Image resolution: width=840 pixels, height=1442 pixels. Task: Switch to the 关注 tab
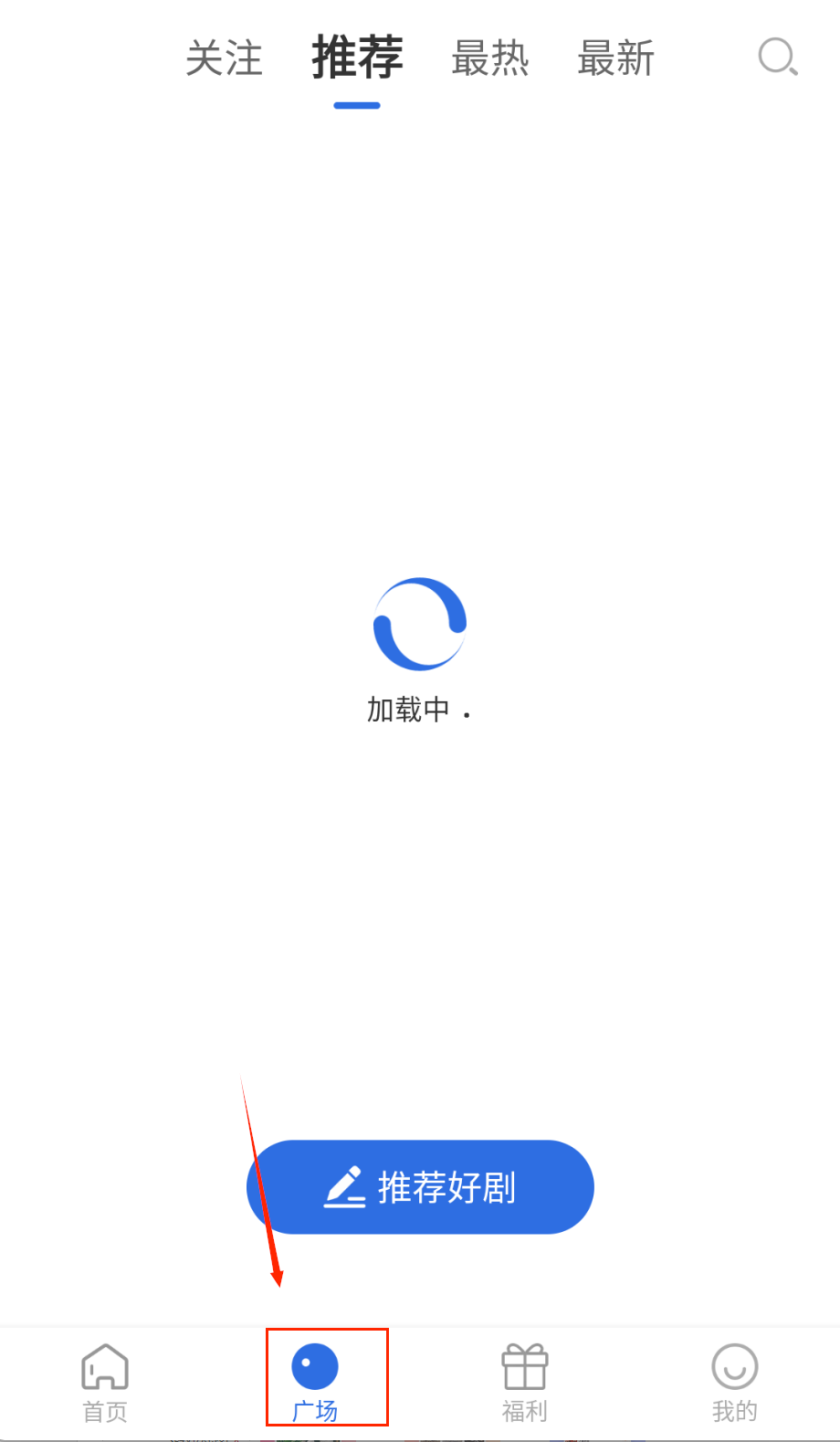click(224, 59)
